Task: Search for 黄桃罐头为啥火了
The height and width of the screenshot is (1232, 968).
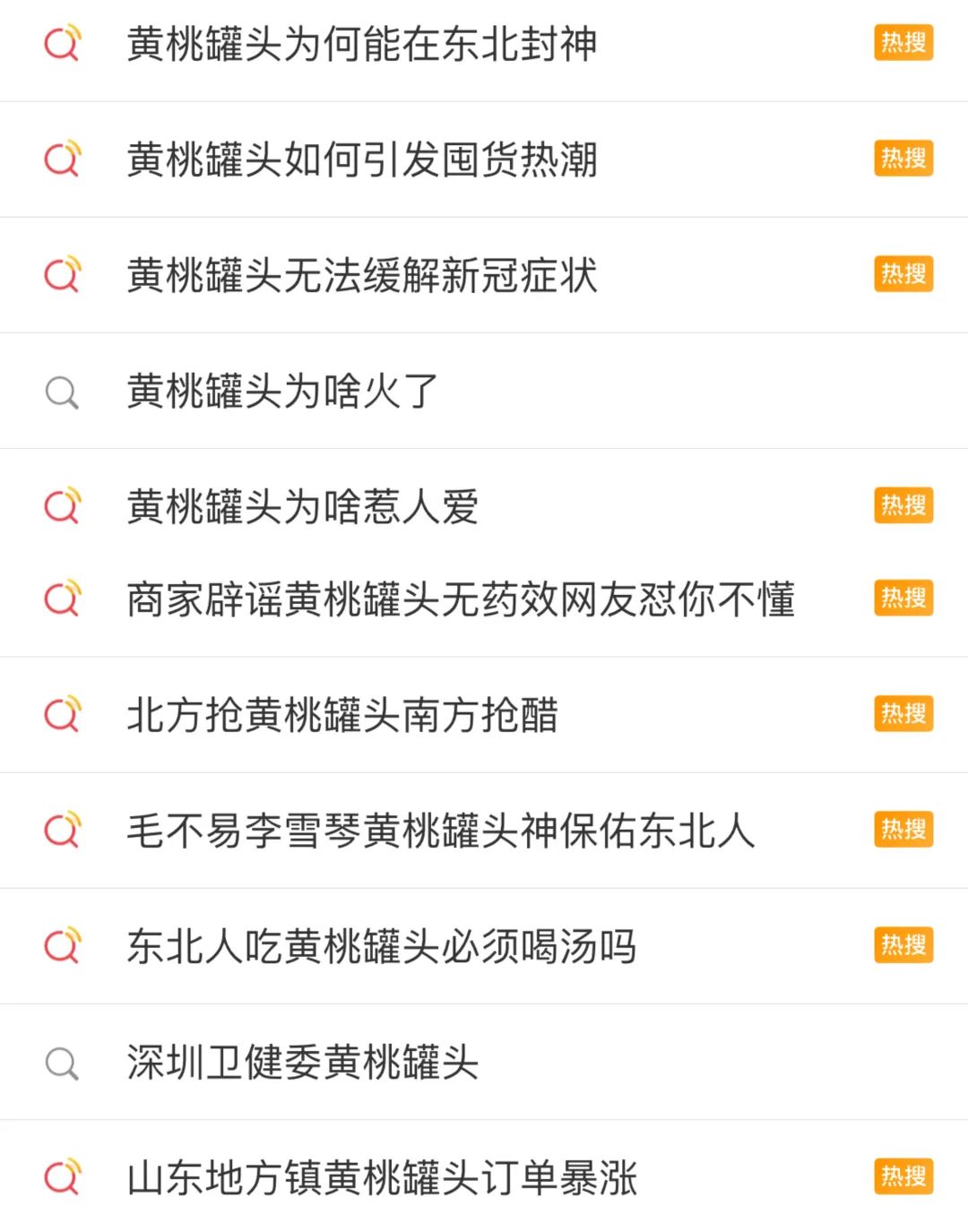Action: point(281,392)
